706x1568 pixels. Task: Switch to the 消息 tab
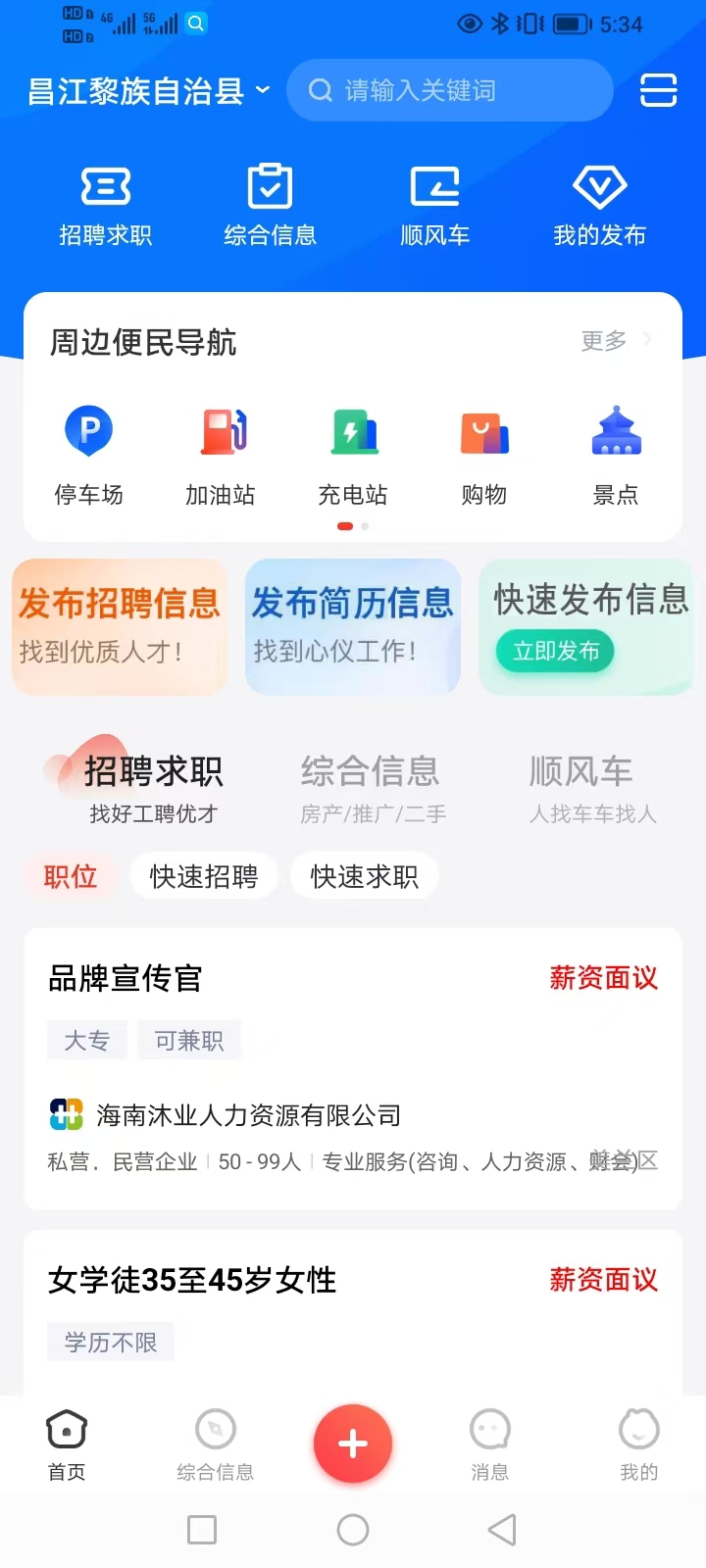(x=489, y=1445)
